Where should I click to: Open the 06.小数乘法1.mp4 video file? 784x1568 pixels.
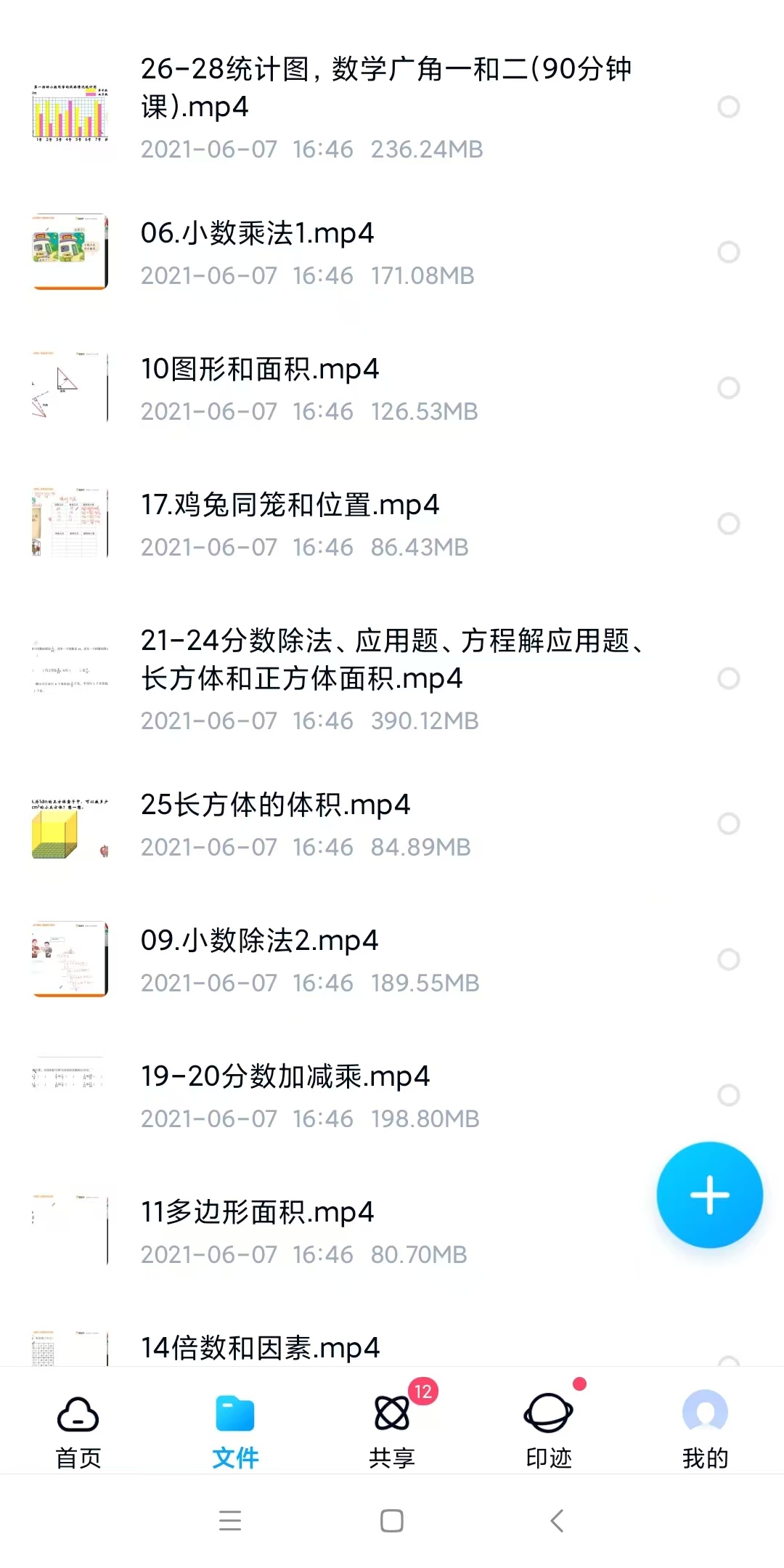coord(257,234)
